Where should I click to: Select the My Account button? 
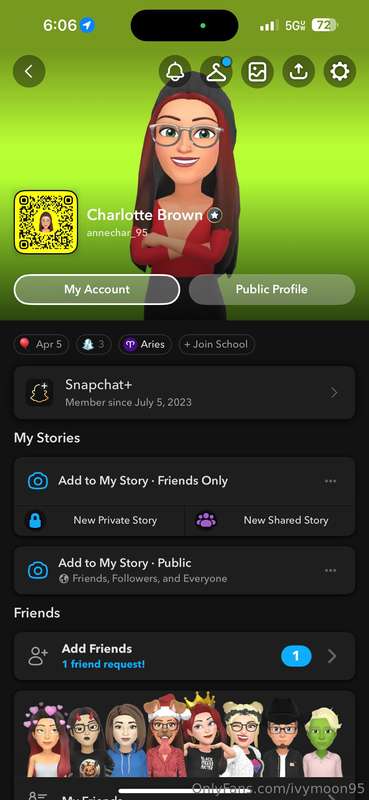(x=97, y=289)
